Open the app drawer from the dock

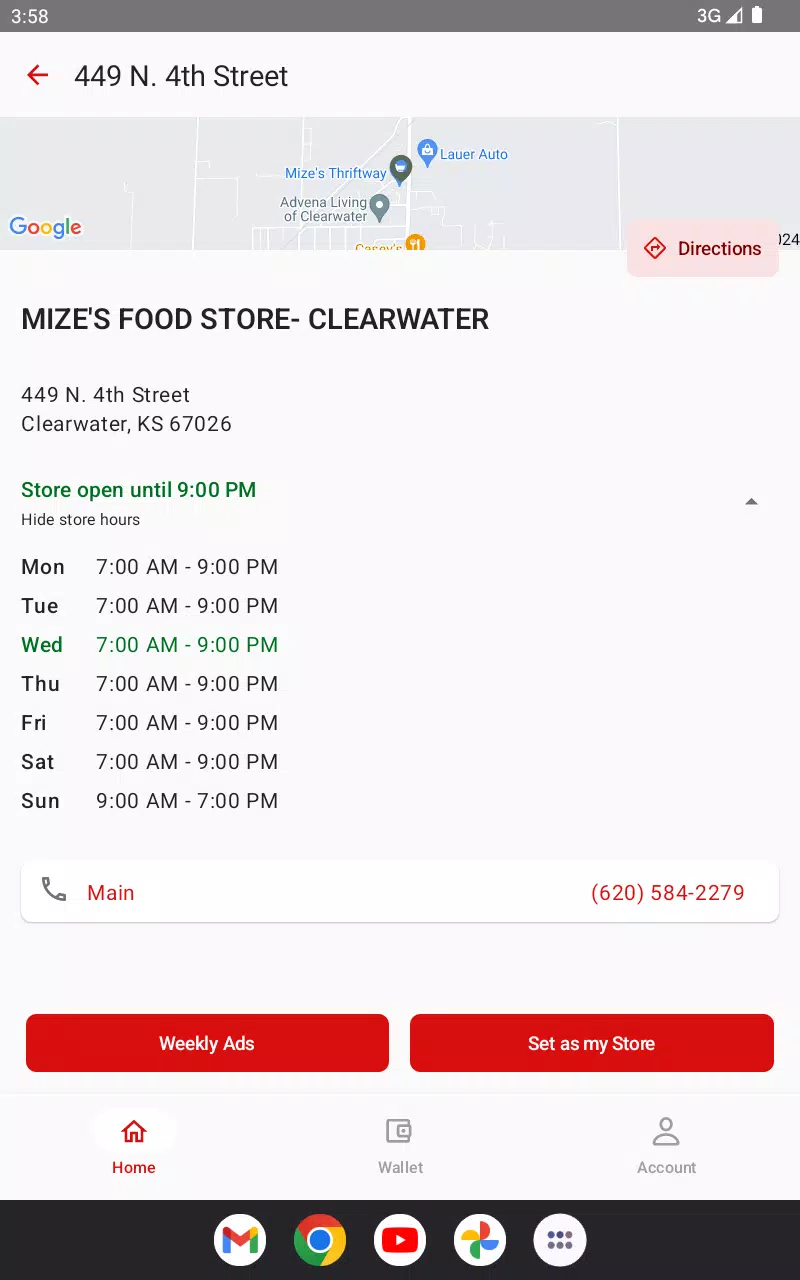click(560, 1240)
